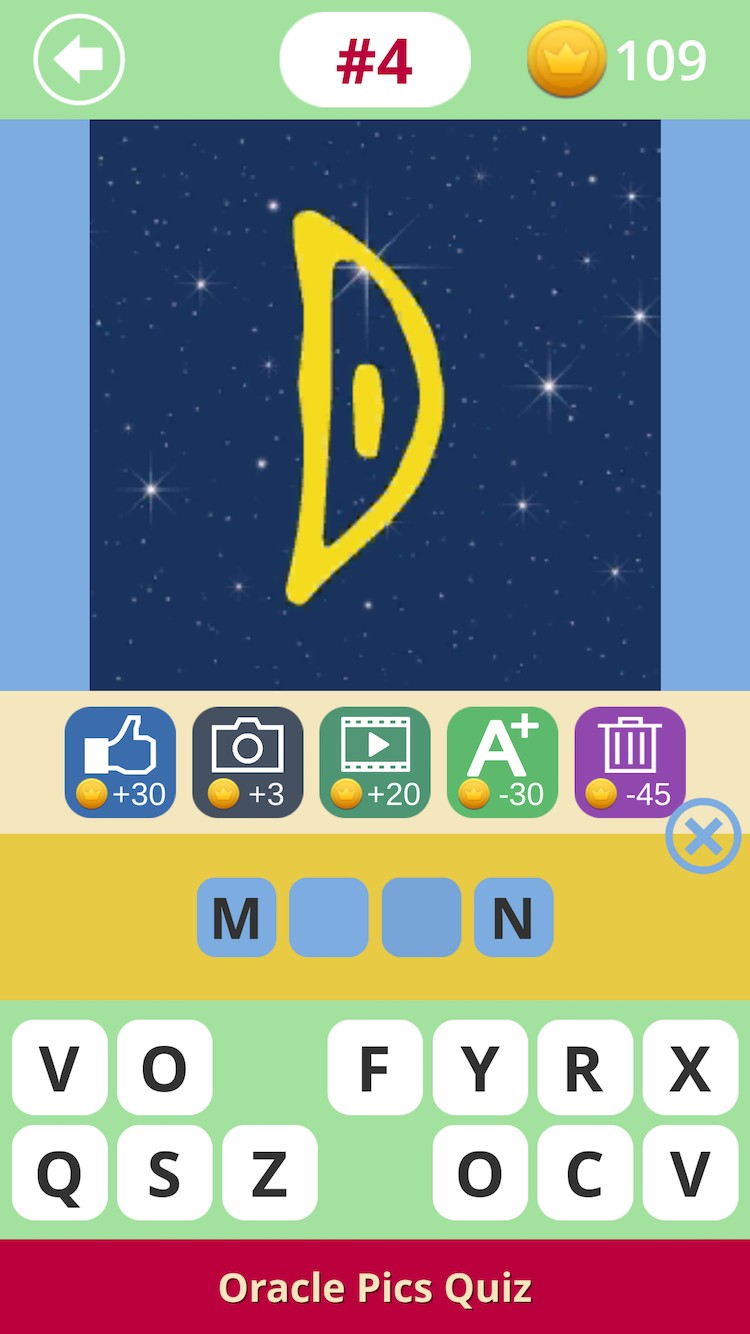Go back using the arrow button
The image size is (750, 1334).
pyautogui.click(x=79, y=60)
